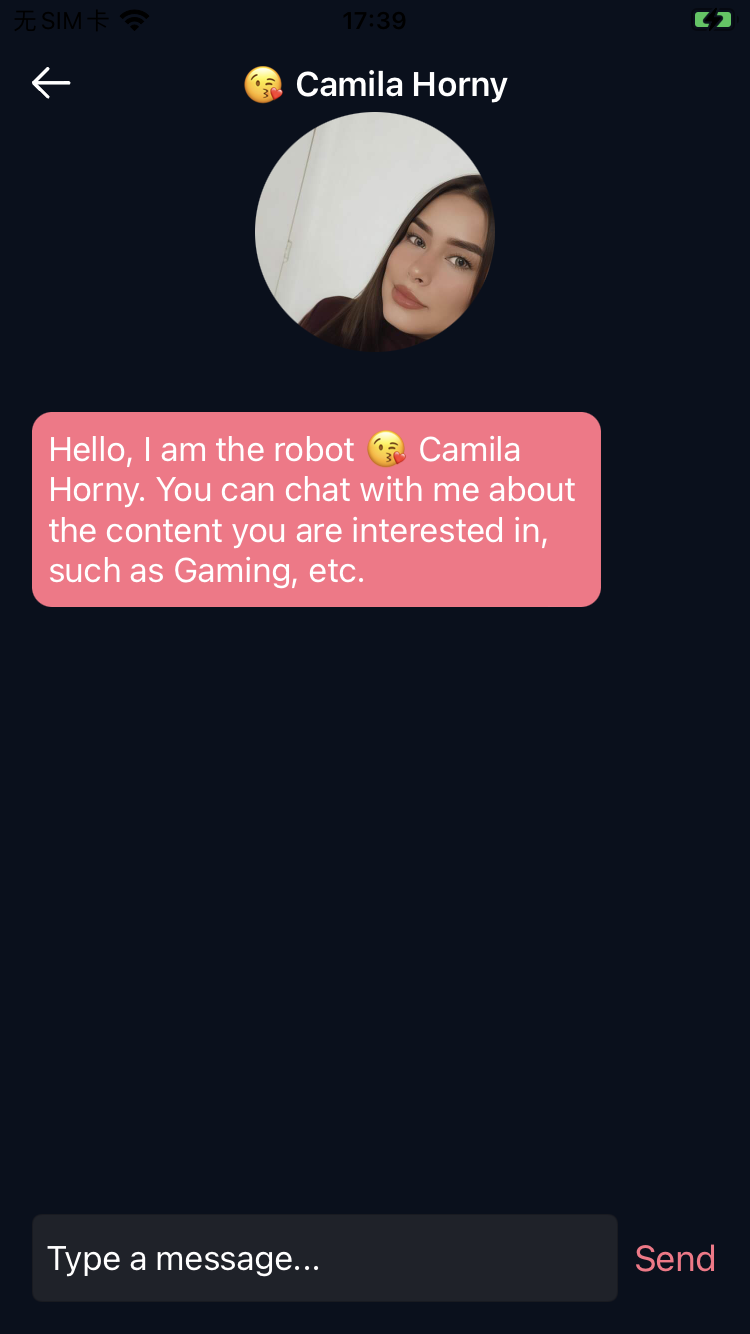Go back using the arrow icon
Viewport: 750px width, 1334px height.
coord(51,83)
